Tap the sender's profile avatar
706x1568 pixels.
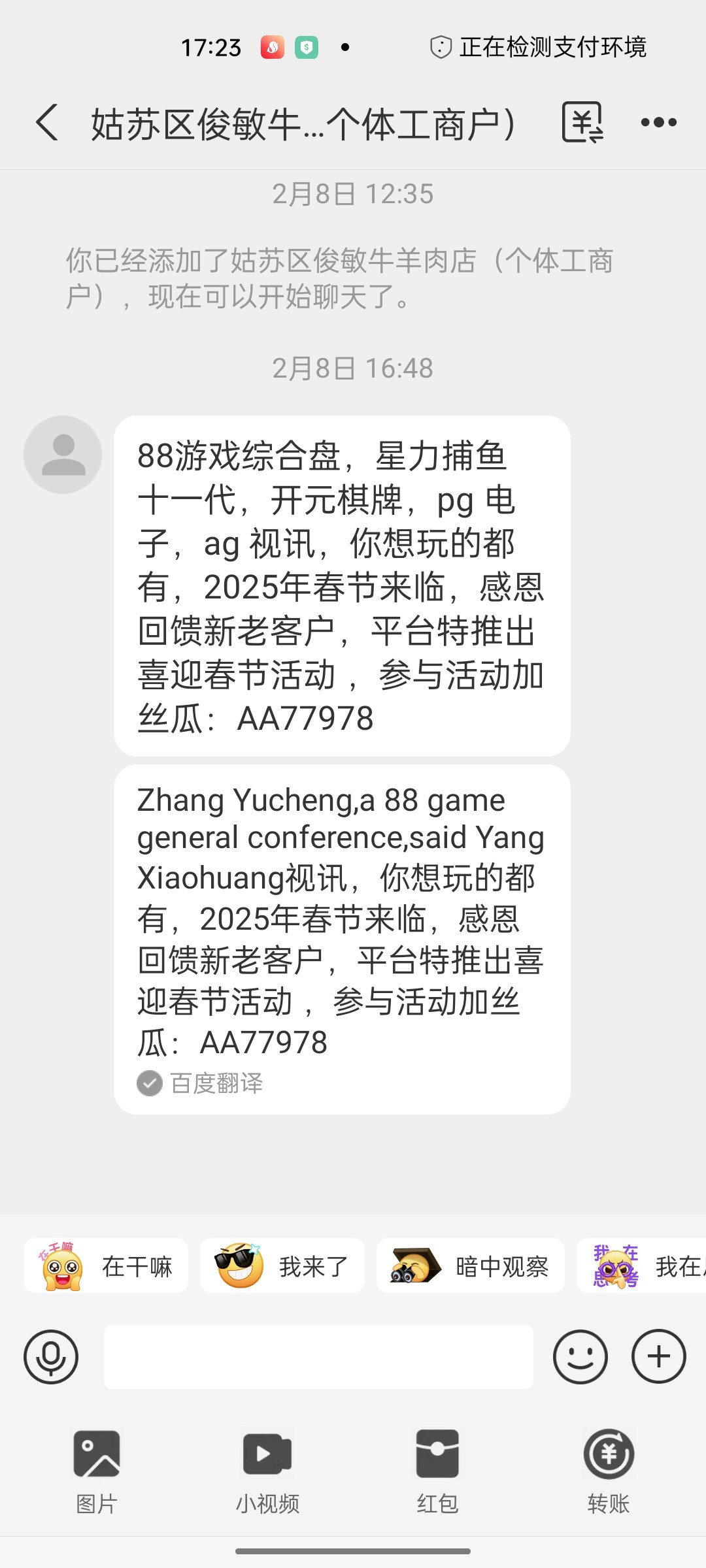tap(63, 455)
